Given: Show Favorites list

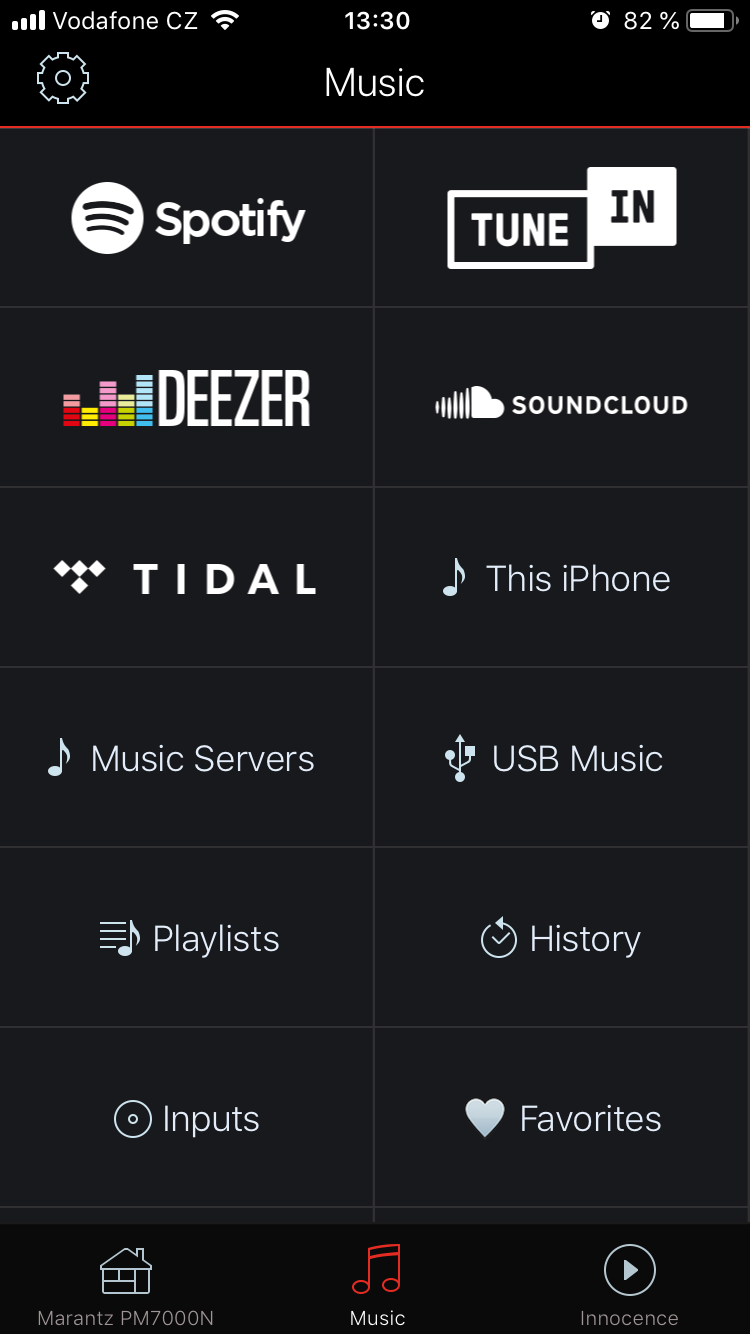Looking at the screenshot, I should pos(562,1117).
